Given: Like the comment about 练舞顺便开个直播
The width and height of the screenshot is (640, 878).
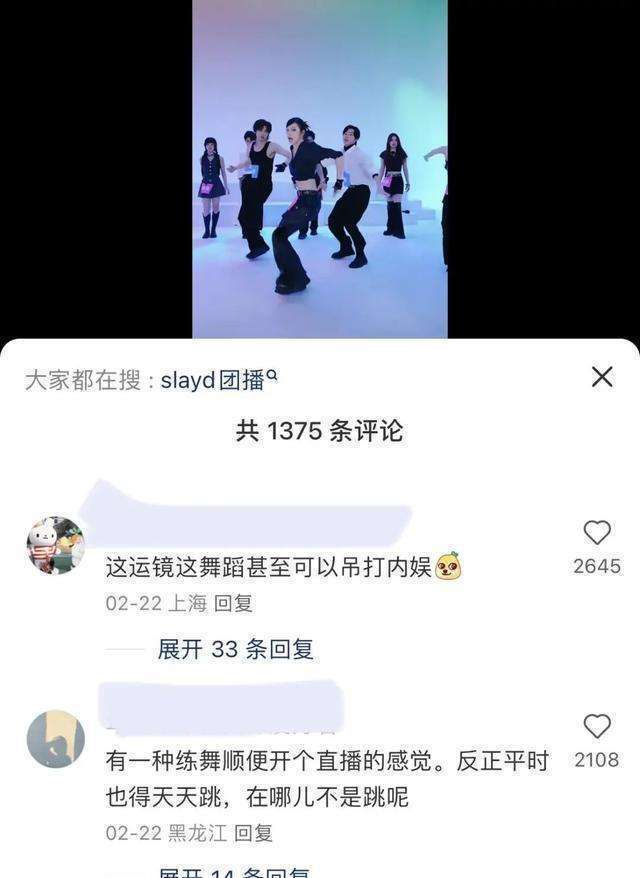Looking at the screenshot, I should tap(597, 727).
